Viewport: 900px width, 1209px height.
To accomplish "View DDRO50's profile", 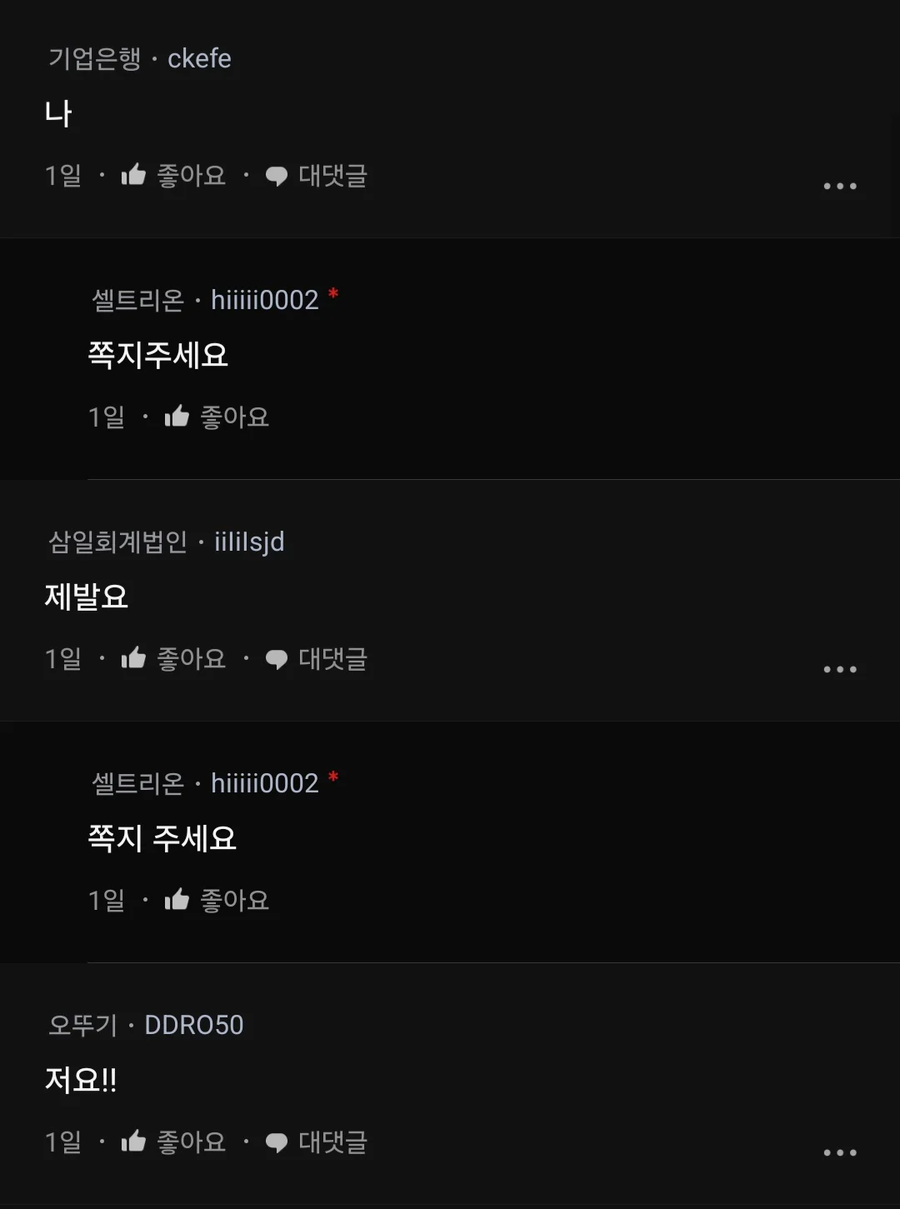I will [193, 1024].
